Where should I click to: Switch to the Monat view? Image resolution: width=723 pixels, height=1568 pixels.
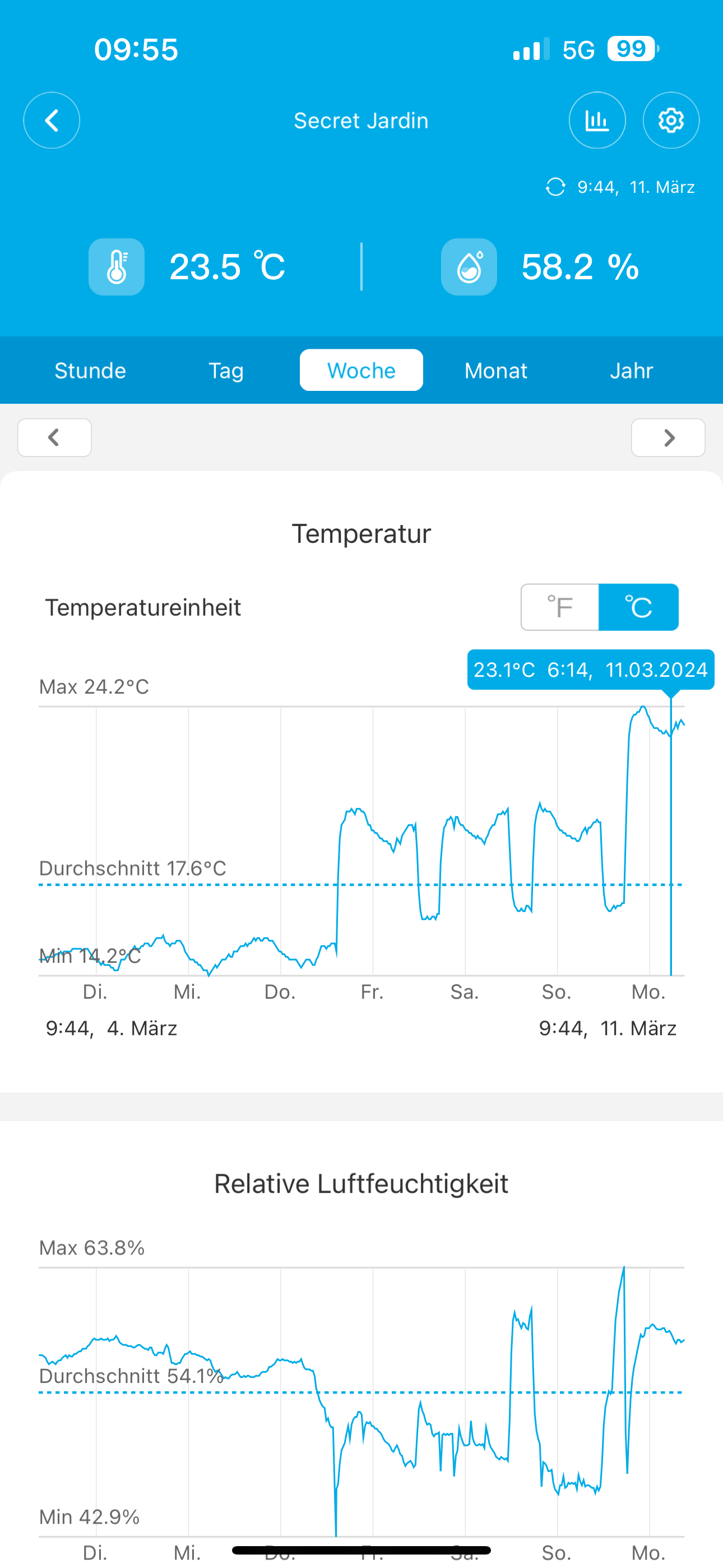click(496, 370)
